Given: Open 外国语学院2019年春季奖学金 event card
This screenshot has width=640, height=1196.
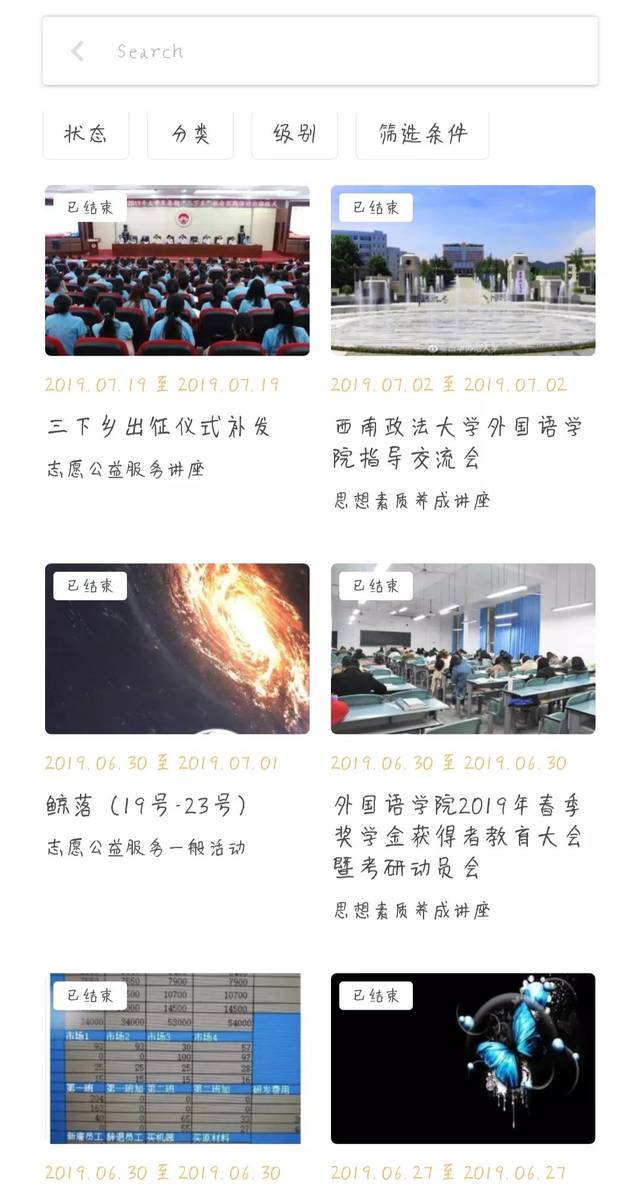Looking at the screenshot, I should point(463,742).
